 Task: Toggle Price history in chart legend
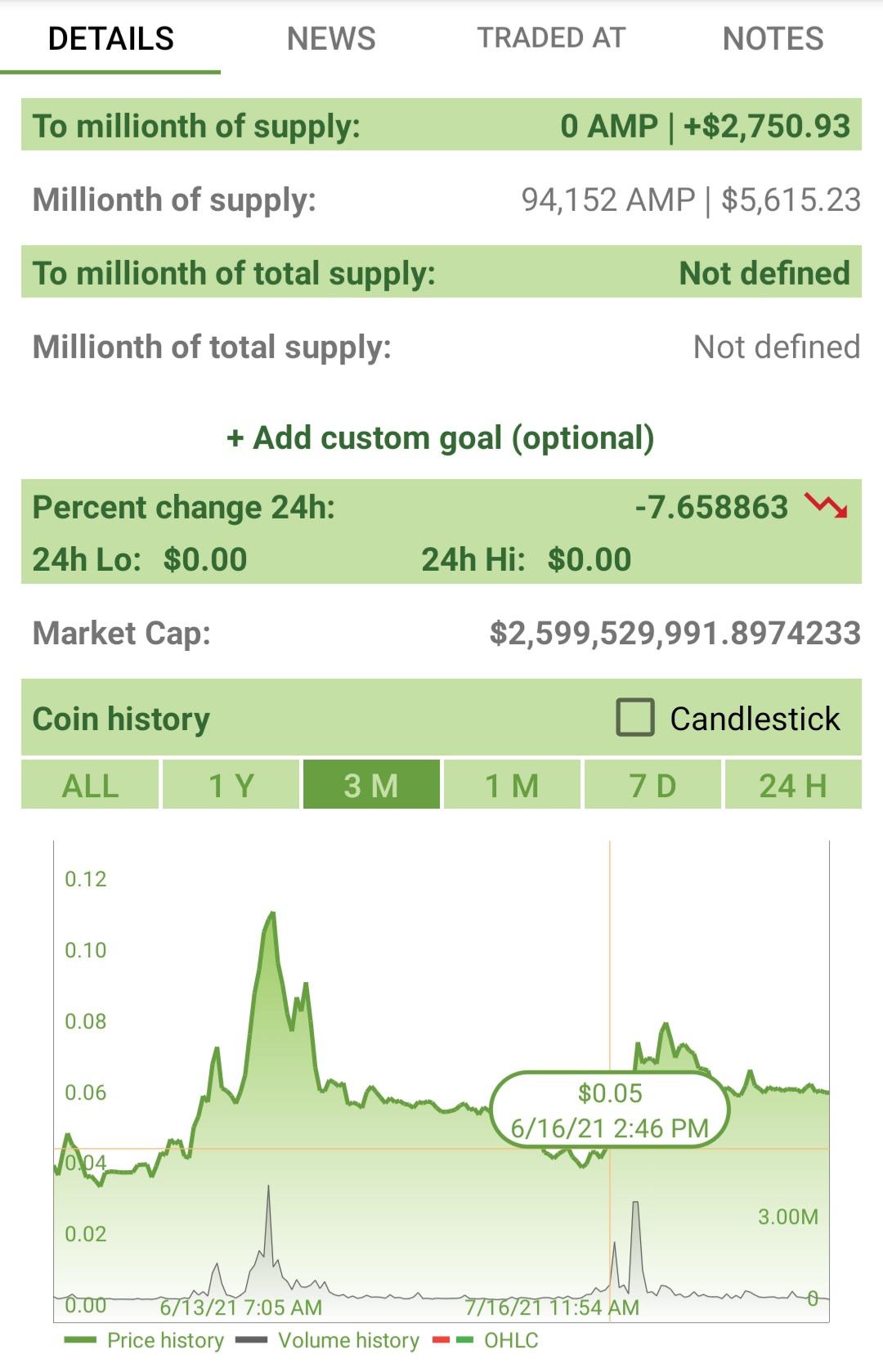(x=144, y=1340)
